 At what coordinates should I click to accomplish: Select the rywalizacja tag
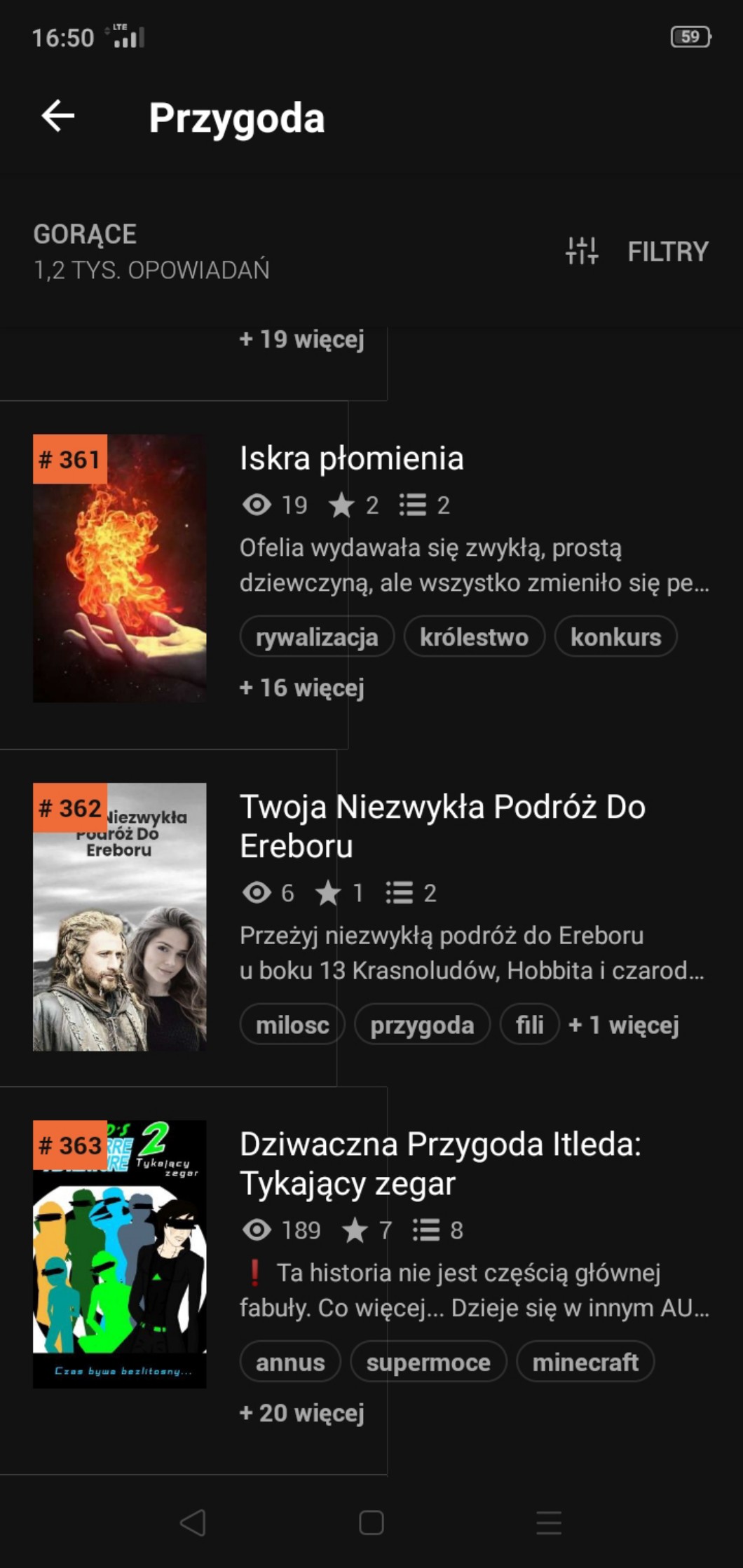click(x=317, y=637)
